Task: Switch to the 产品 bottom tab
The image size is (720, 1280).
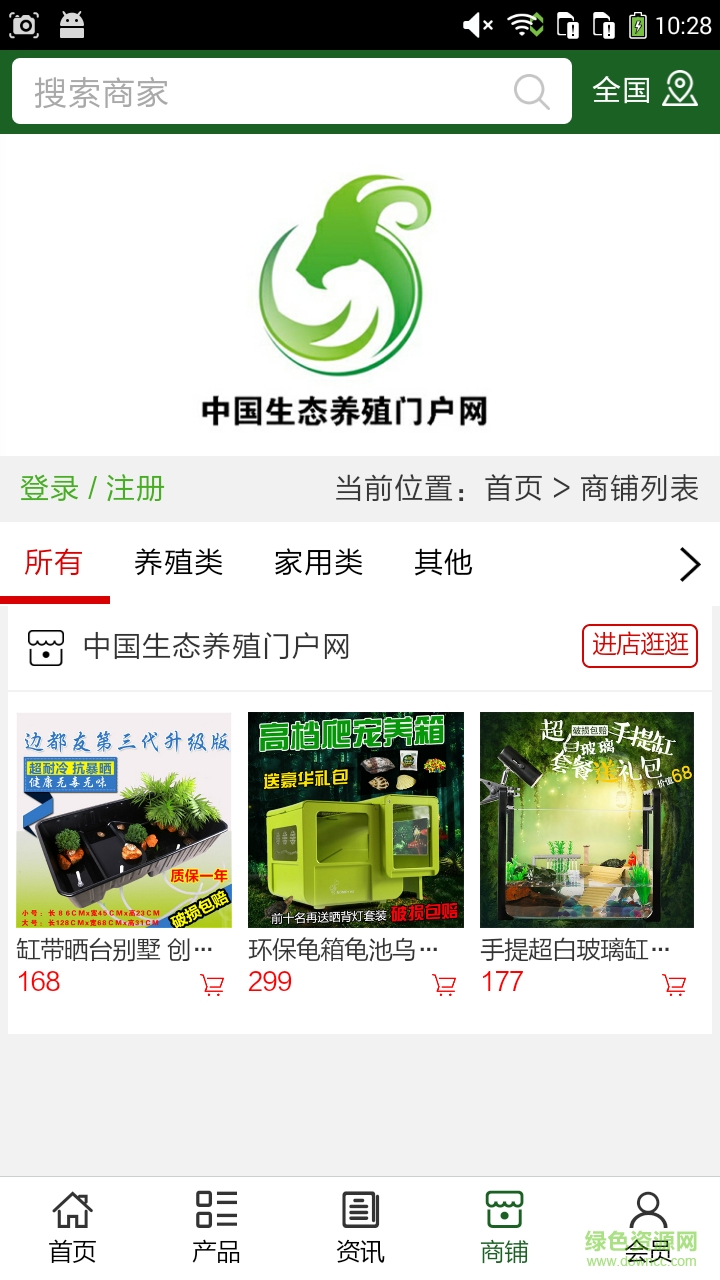Action: tap(216, 1226)
